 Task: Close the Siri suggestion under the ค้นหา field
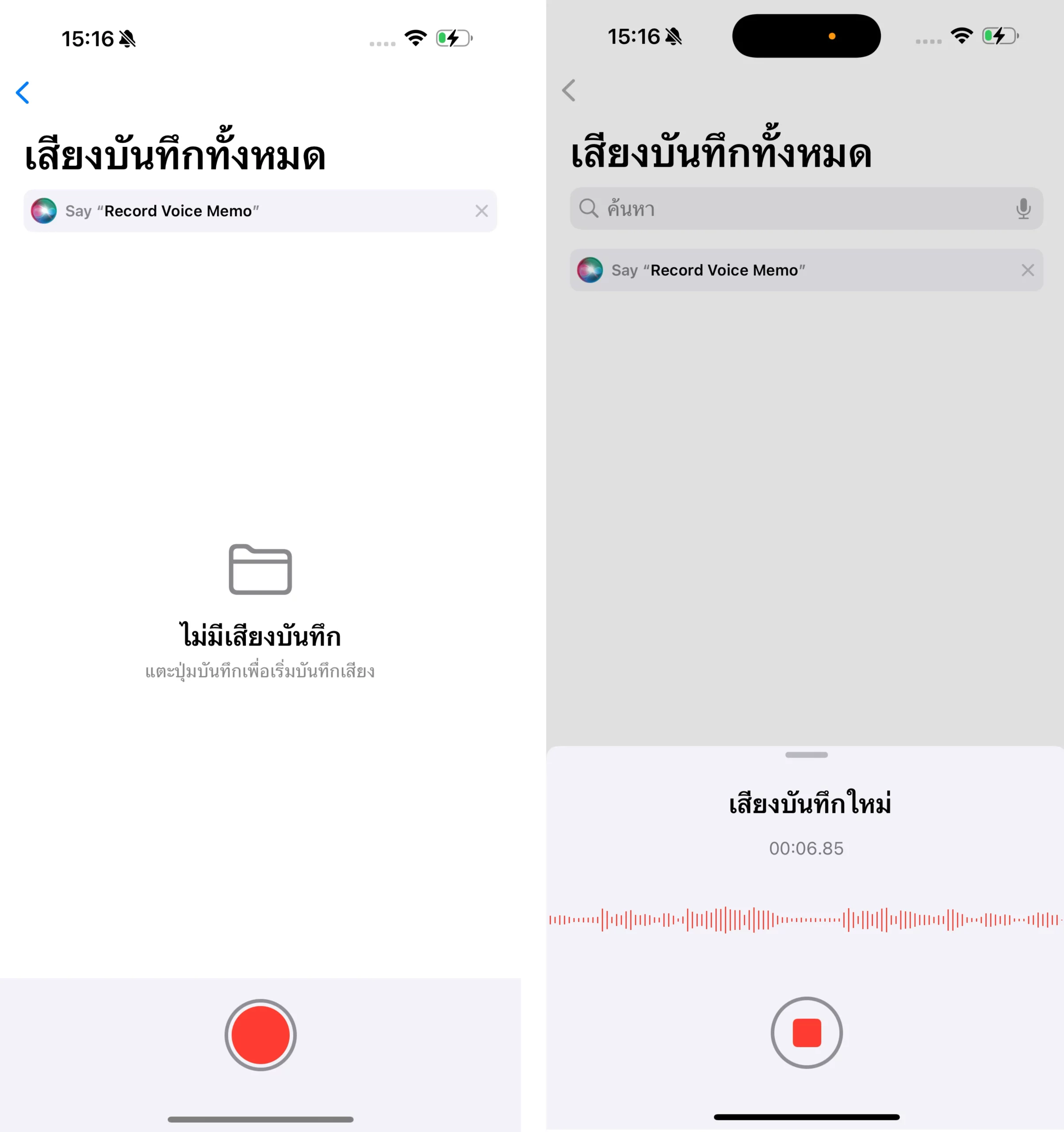pyautogui.click(x=1027, y=271)
